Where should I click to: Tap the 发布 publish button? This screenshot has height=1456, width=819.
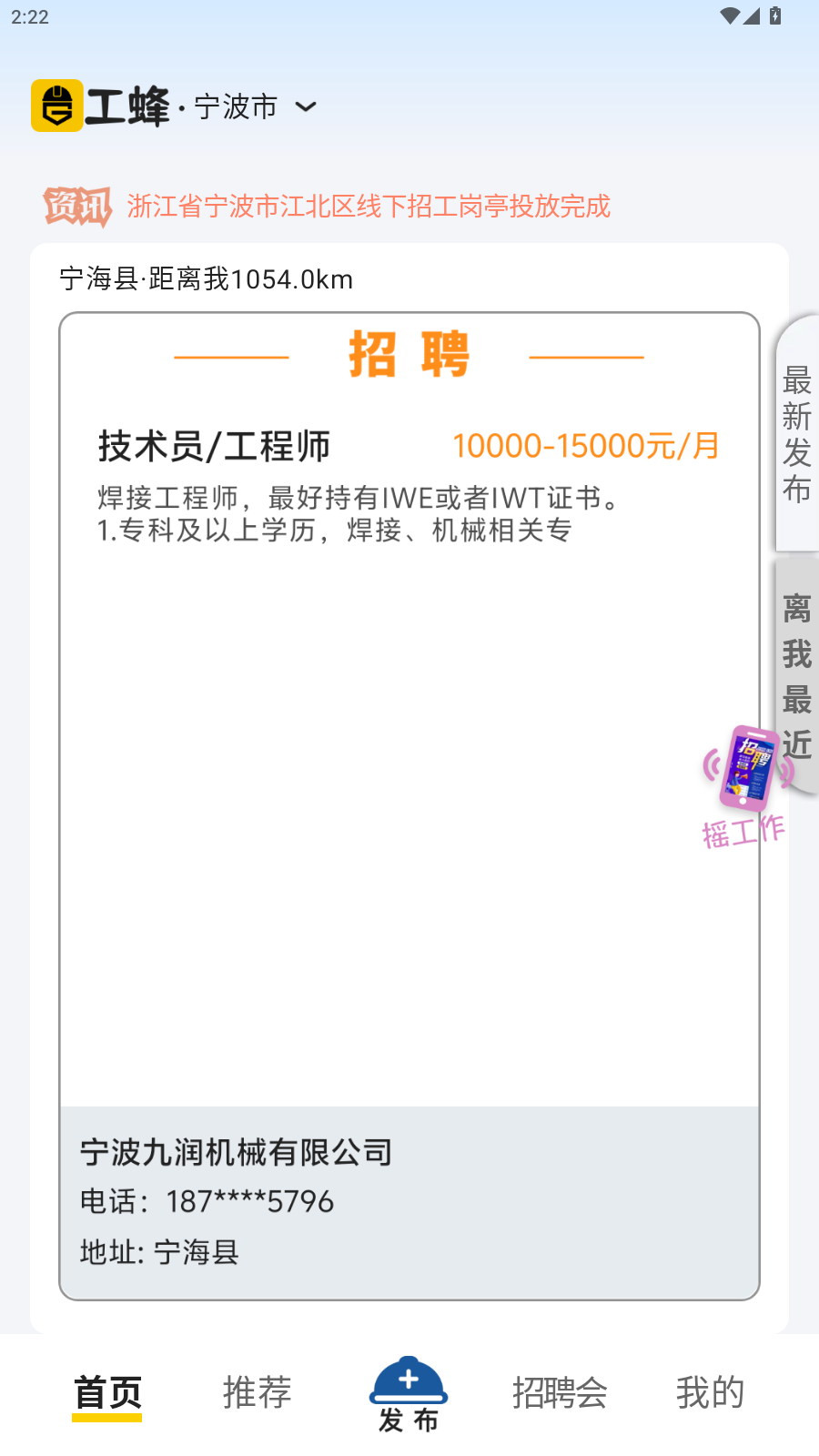[409, 1393]
